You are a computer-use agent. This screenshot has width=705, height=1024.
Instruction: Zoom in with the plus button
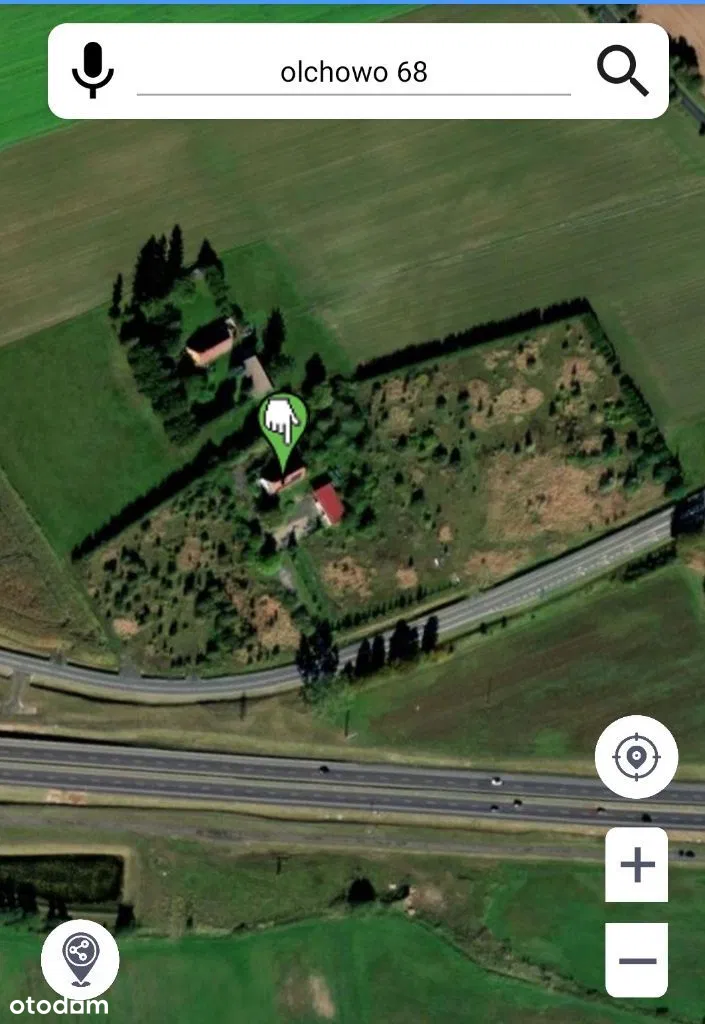636,865
